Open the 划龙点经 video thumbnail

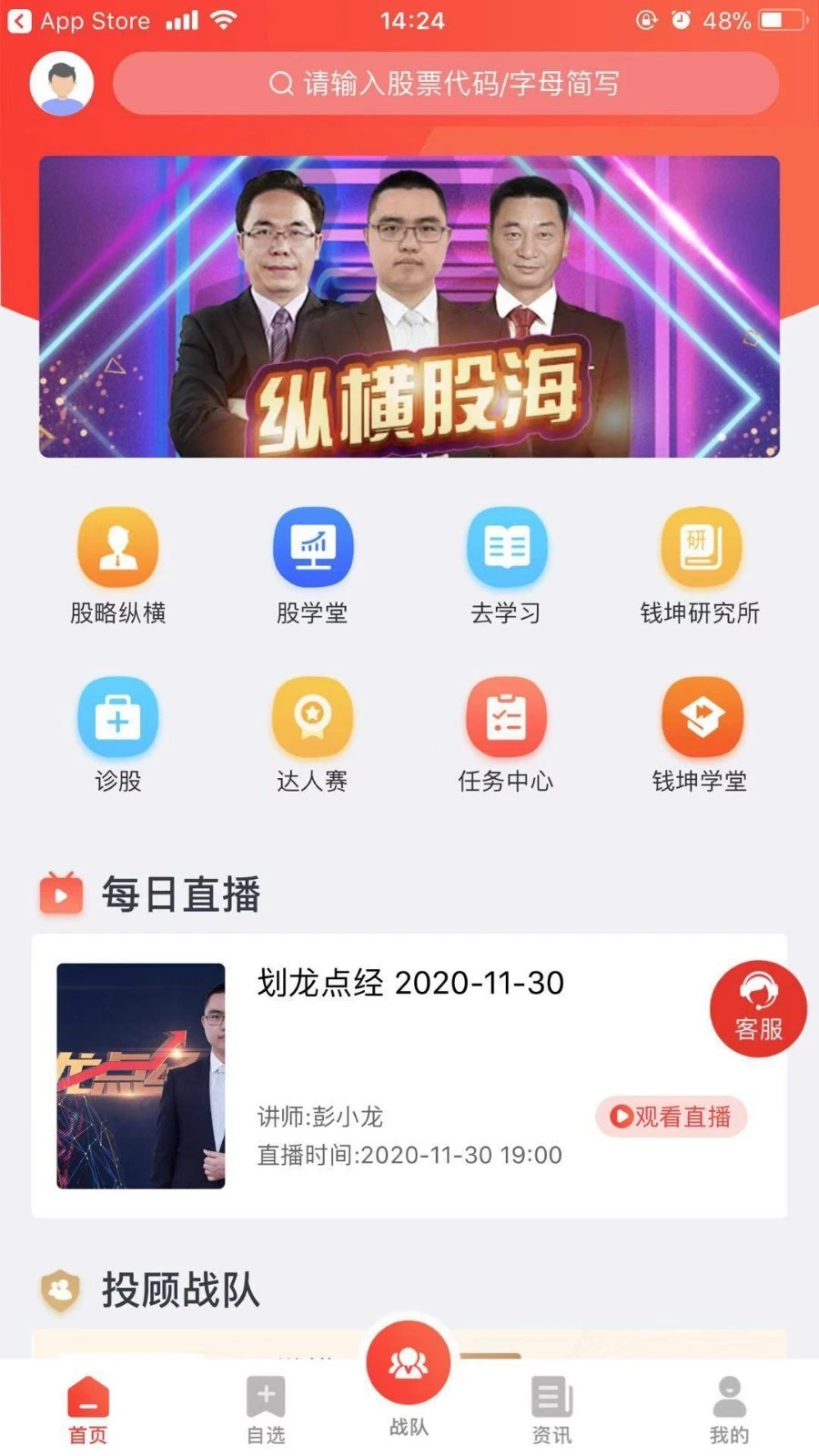click(x=138, y=1076)
